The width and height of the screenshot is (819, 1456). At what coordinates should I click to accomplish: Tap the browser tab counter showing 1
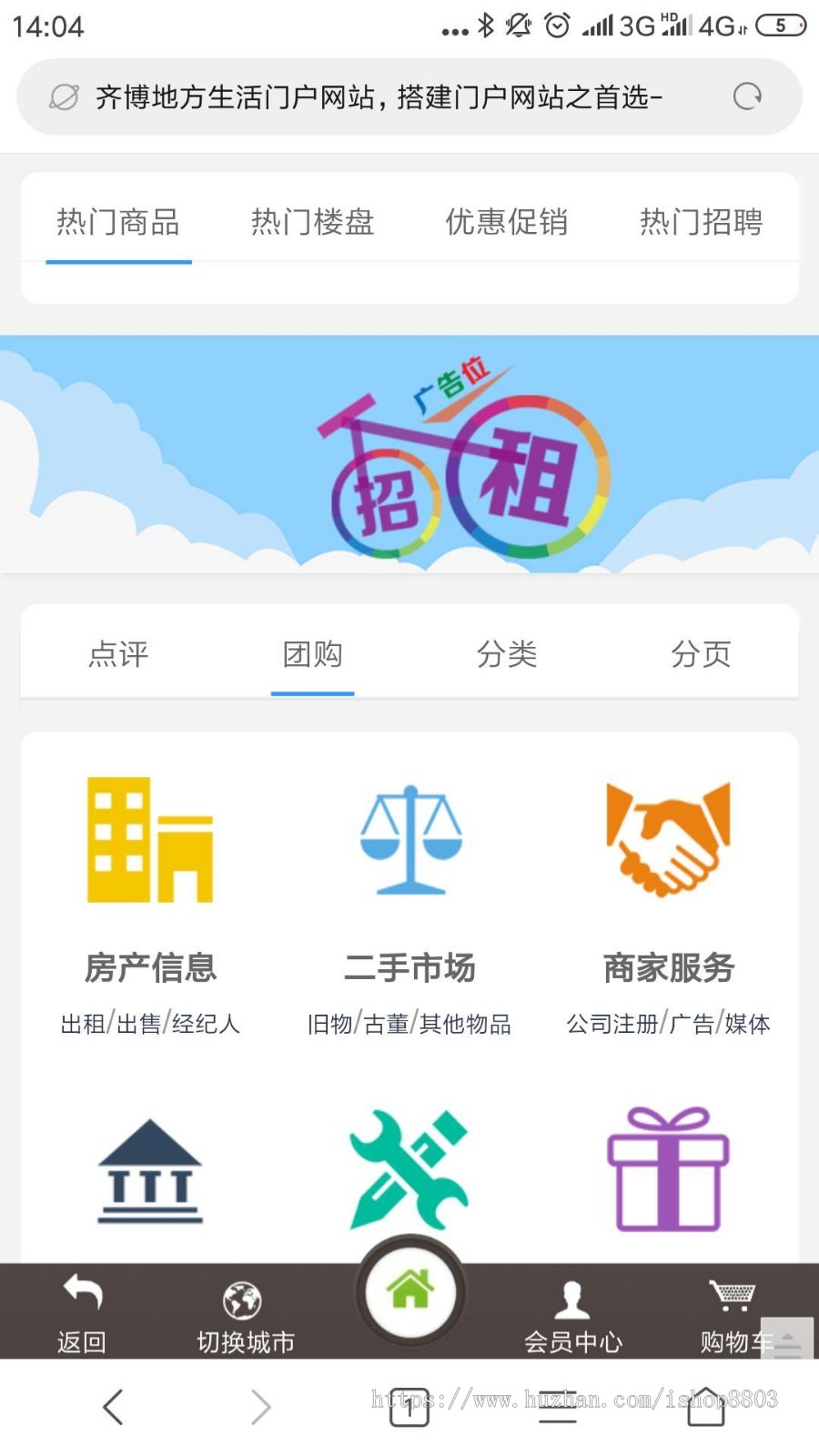[409, 1406]
